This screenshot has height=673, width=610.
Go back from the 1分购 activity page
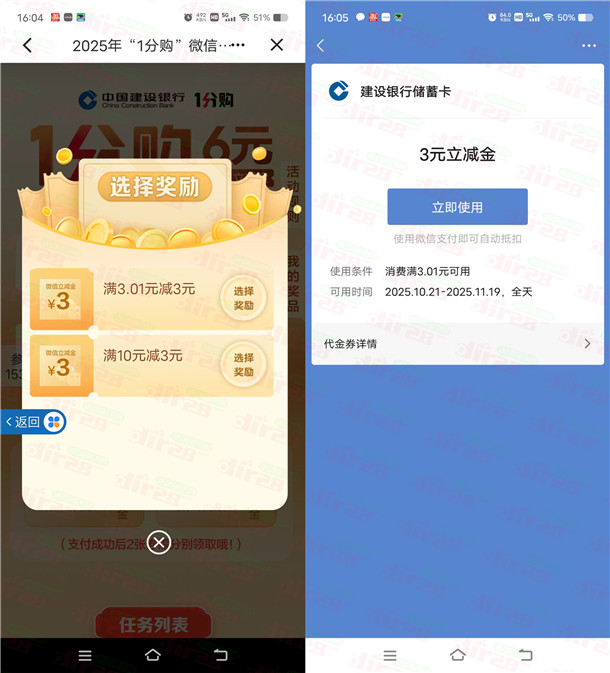tap(27, 45)
